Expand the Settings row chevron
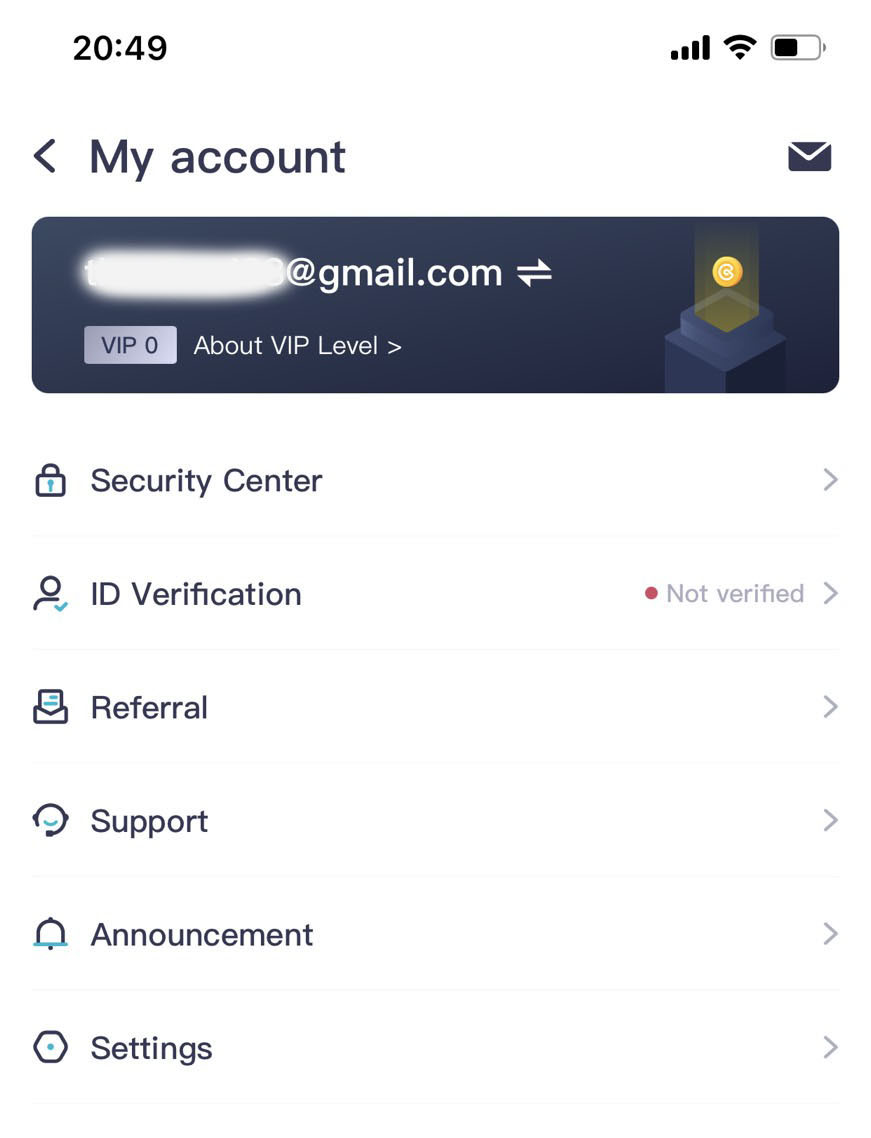Viewport: 871px width, 1138px height. [x=831, y=1048]
